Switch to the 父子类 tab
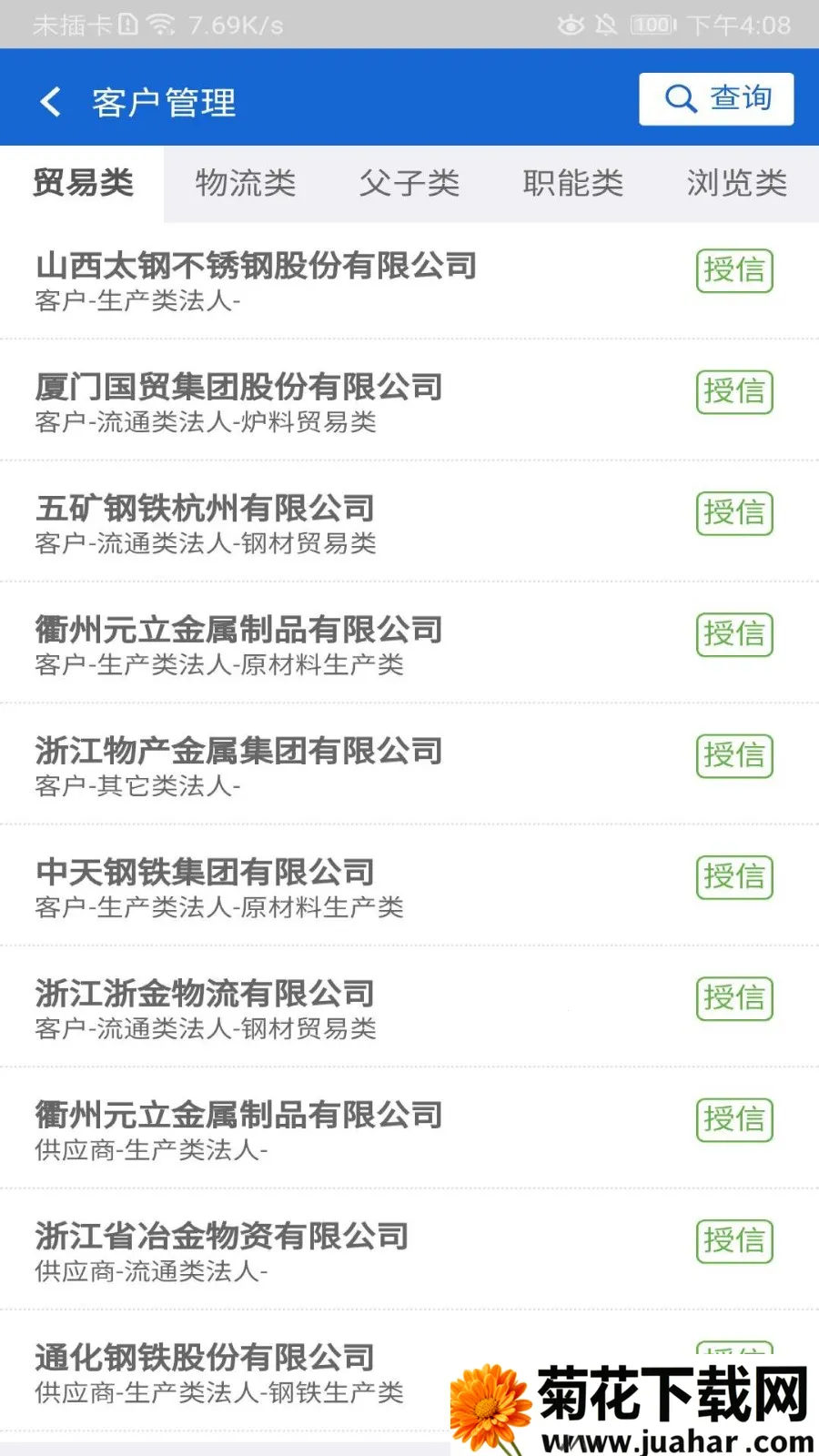The height and width of the screenshot is (1456, 819). click(409, 184)
